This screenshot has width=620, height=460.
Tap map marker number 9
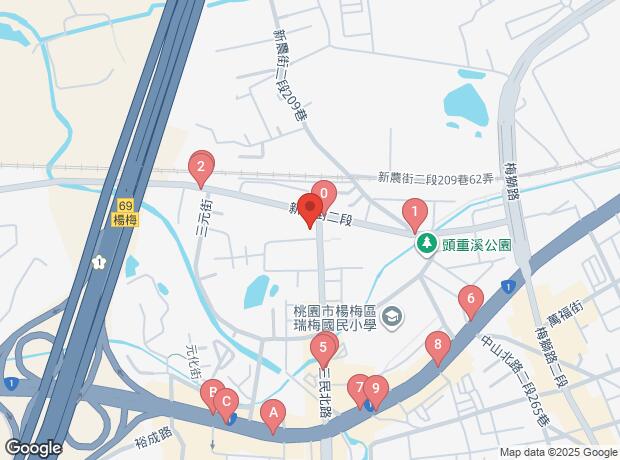(375, 388)
